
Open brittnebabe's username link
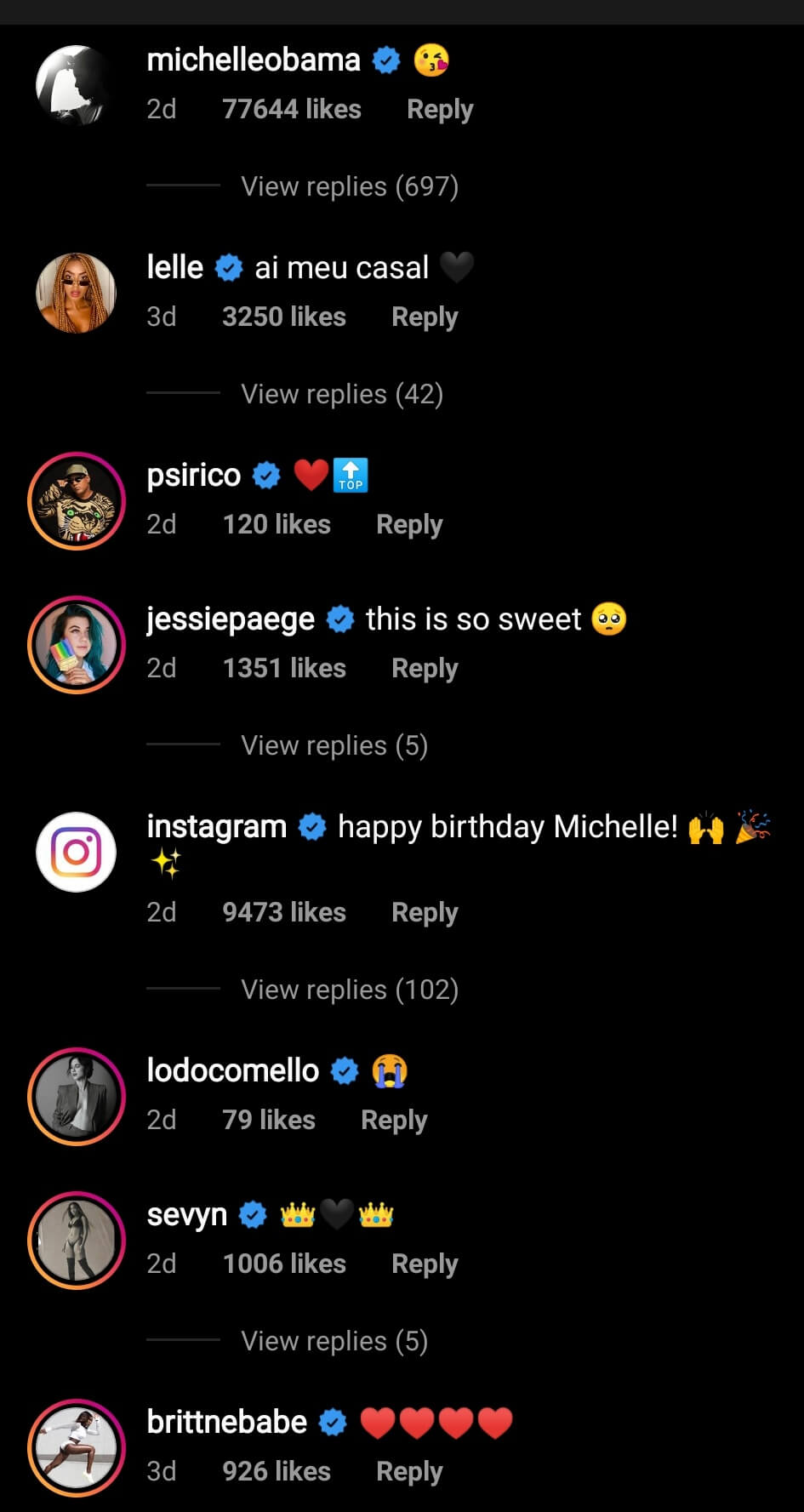point(226,1422)
